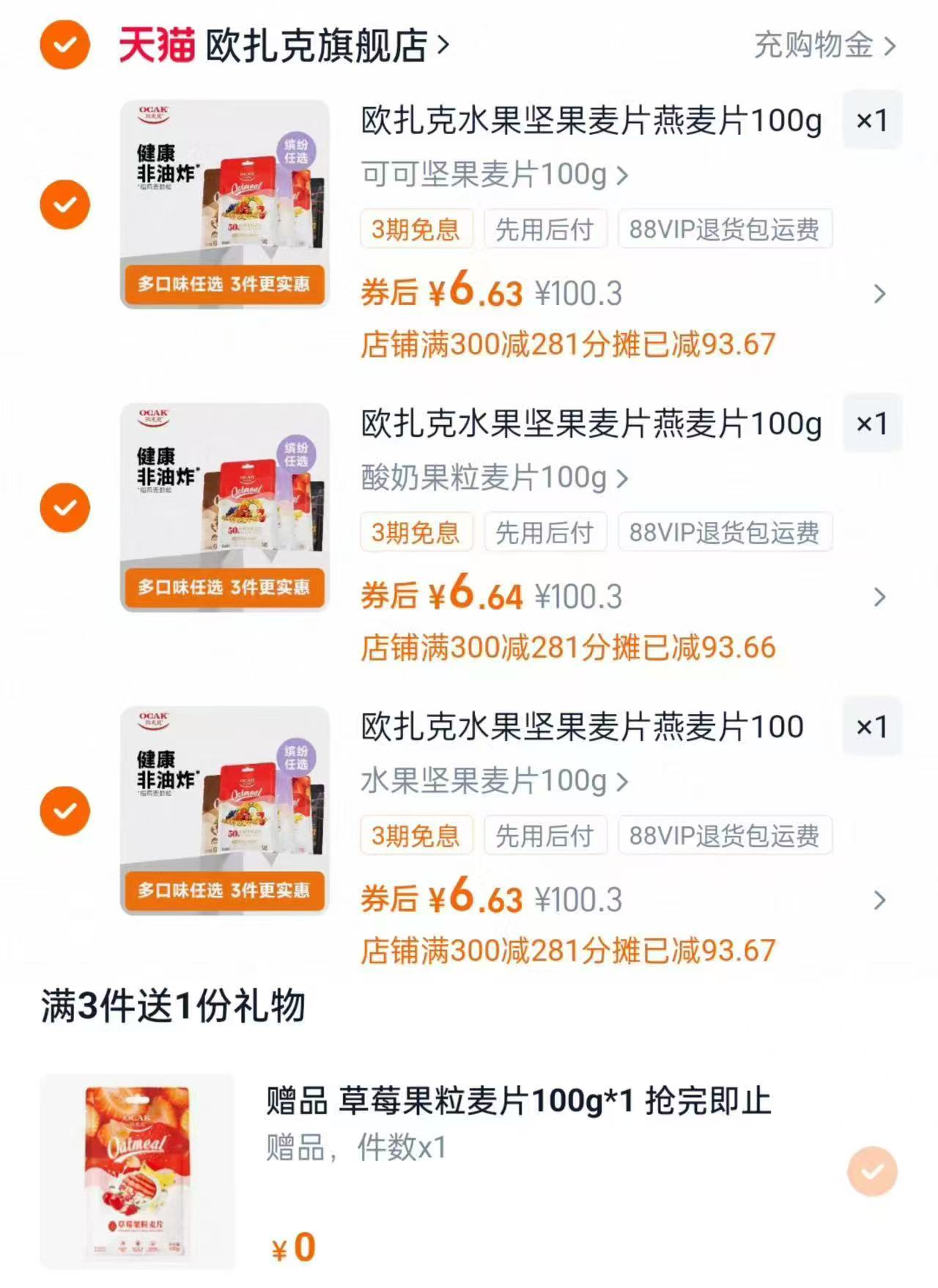Open SKU selector for 酸奶果粒麦片100g
Image resolution: width=938 pixels, height=1288 pixels.
click(x=491, y=478)
